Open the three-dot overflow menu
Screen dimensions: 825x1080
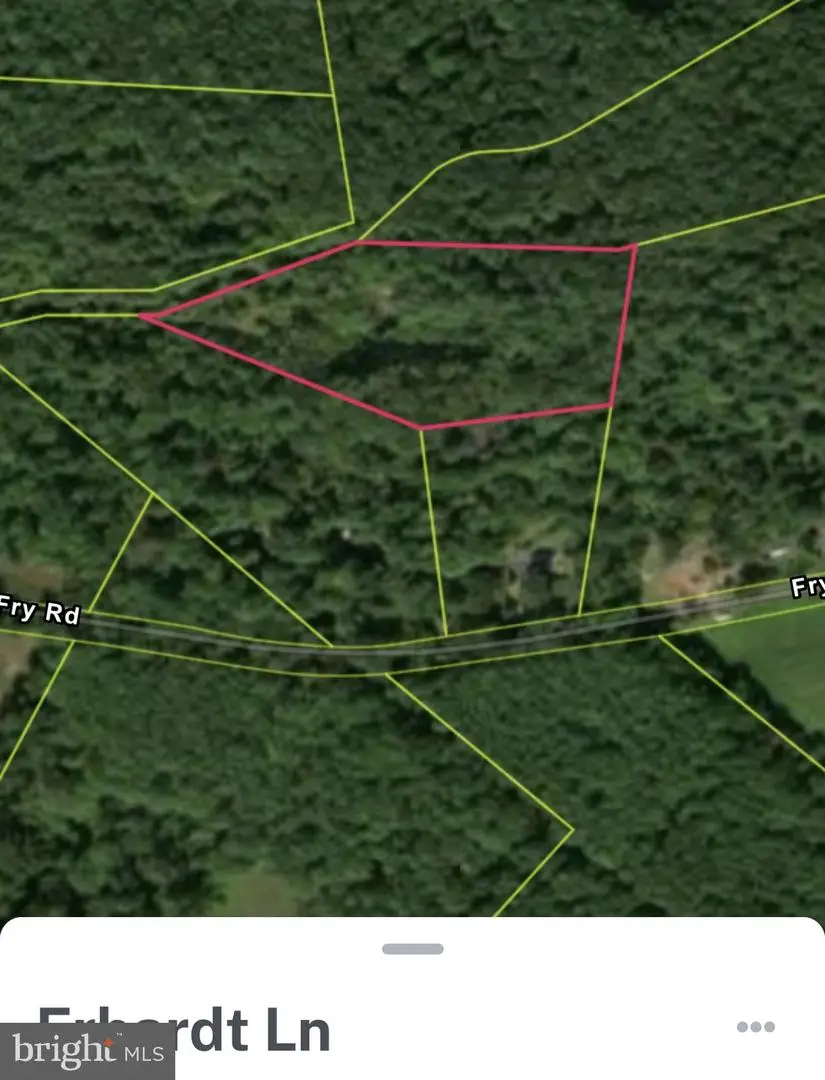tap(757, 1026)
